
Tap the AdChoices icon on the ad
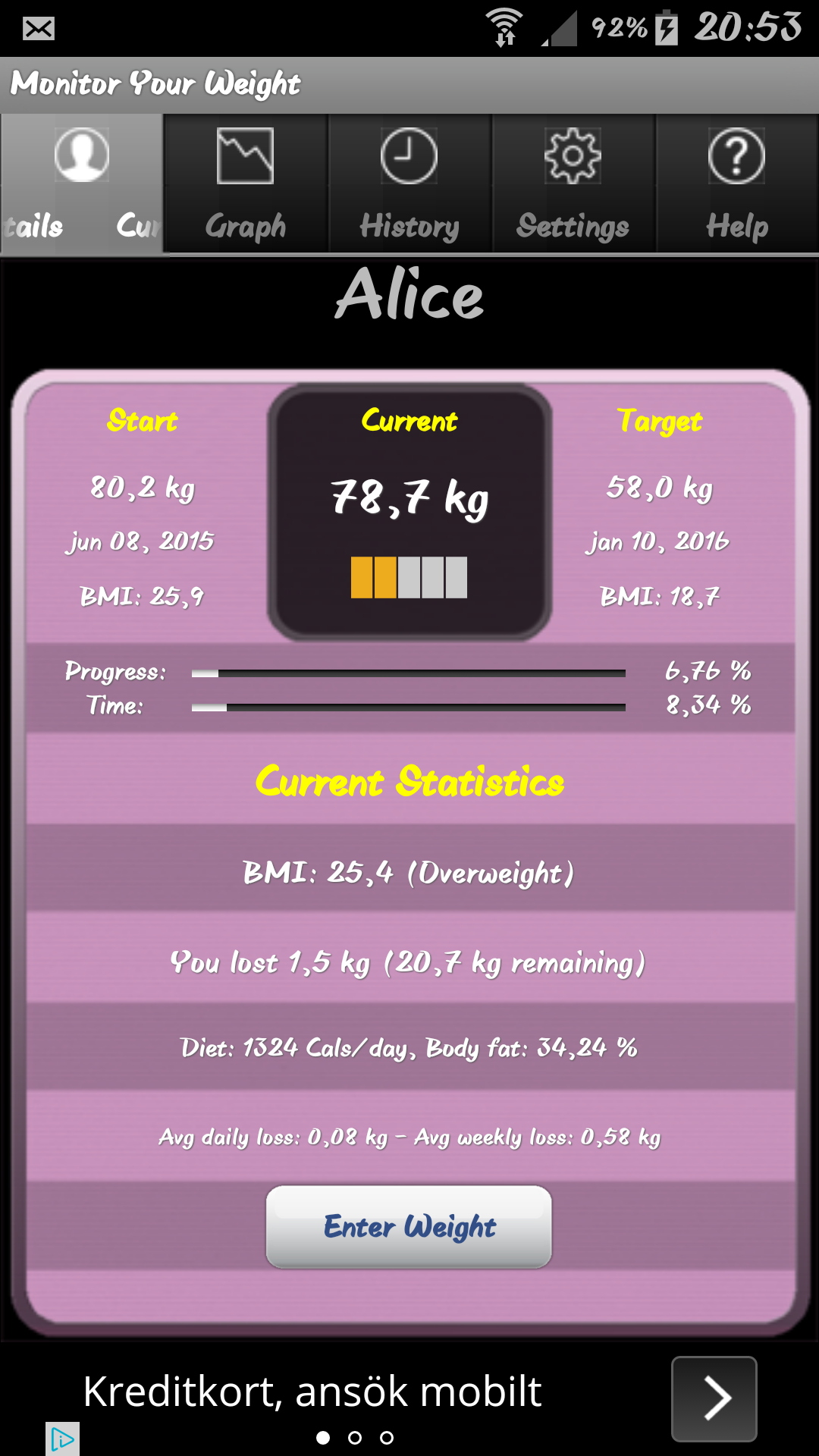click(62, 1439)
